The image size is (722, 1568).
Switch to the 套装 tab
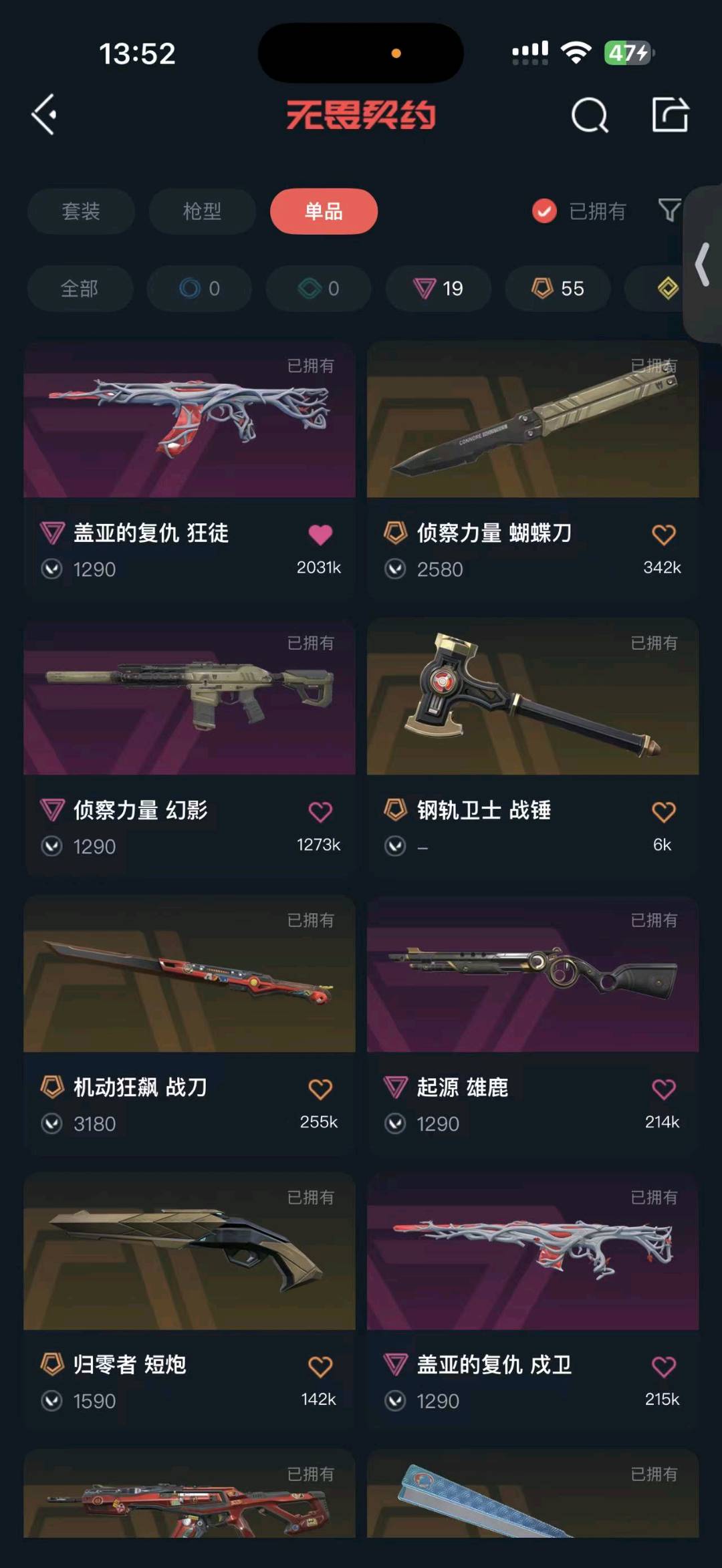(81, 211)
